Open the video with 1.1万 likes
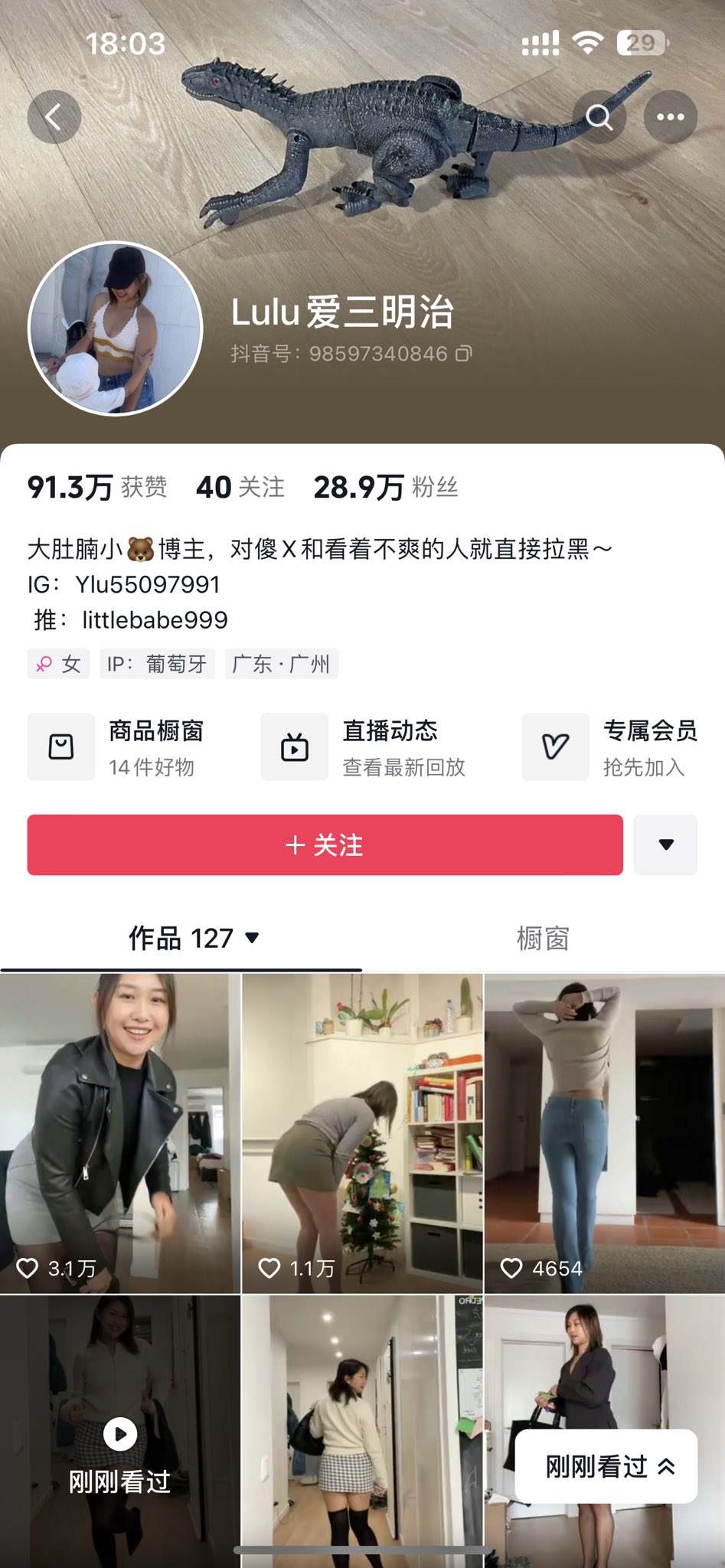725x1568 pixels. 362,1133
